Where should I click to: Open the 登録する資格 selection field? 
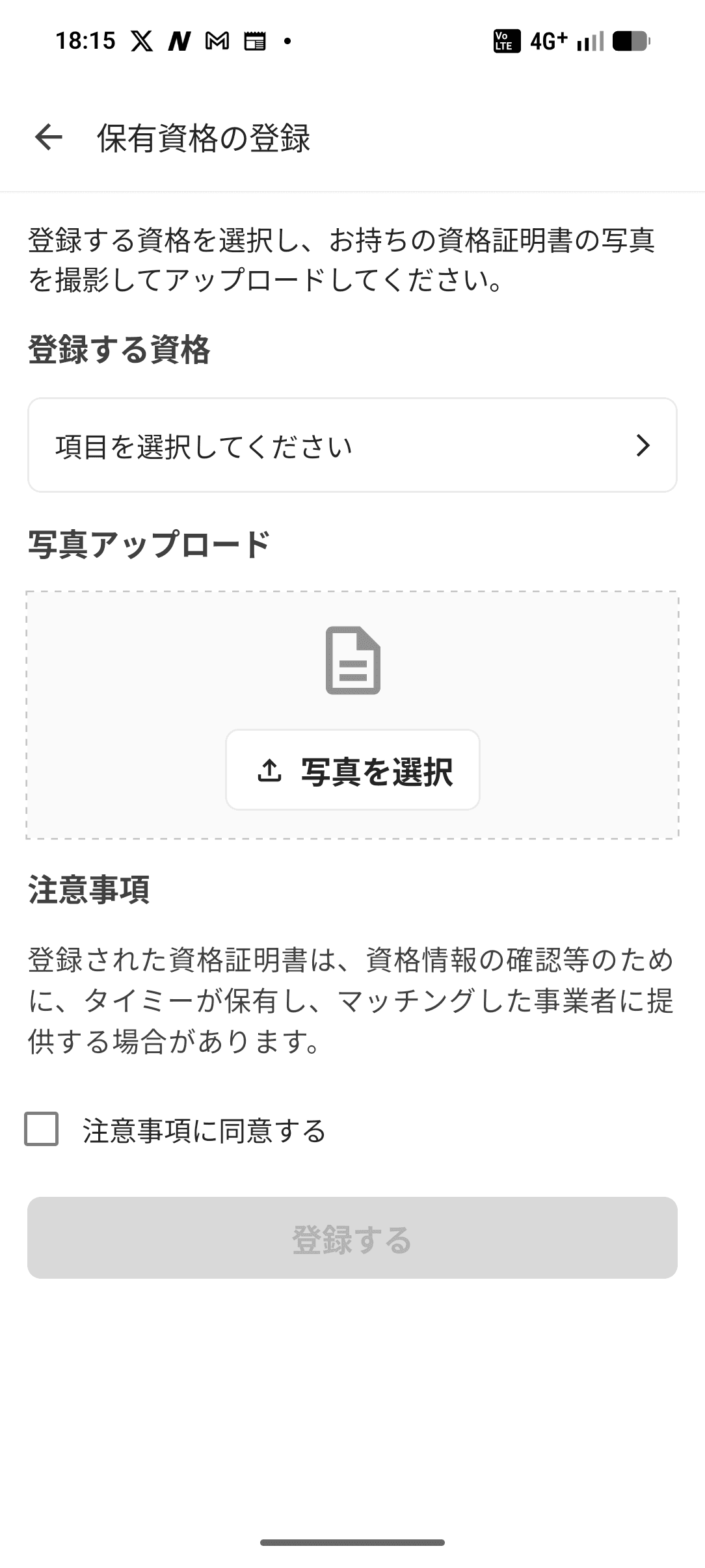352,444
